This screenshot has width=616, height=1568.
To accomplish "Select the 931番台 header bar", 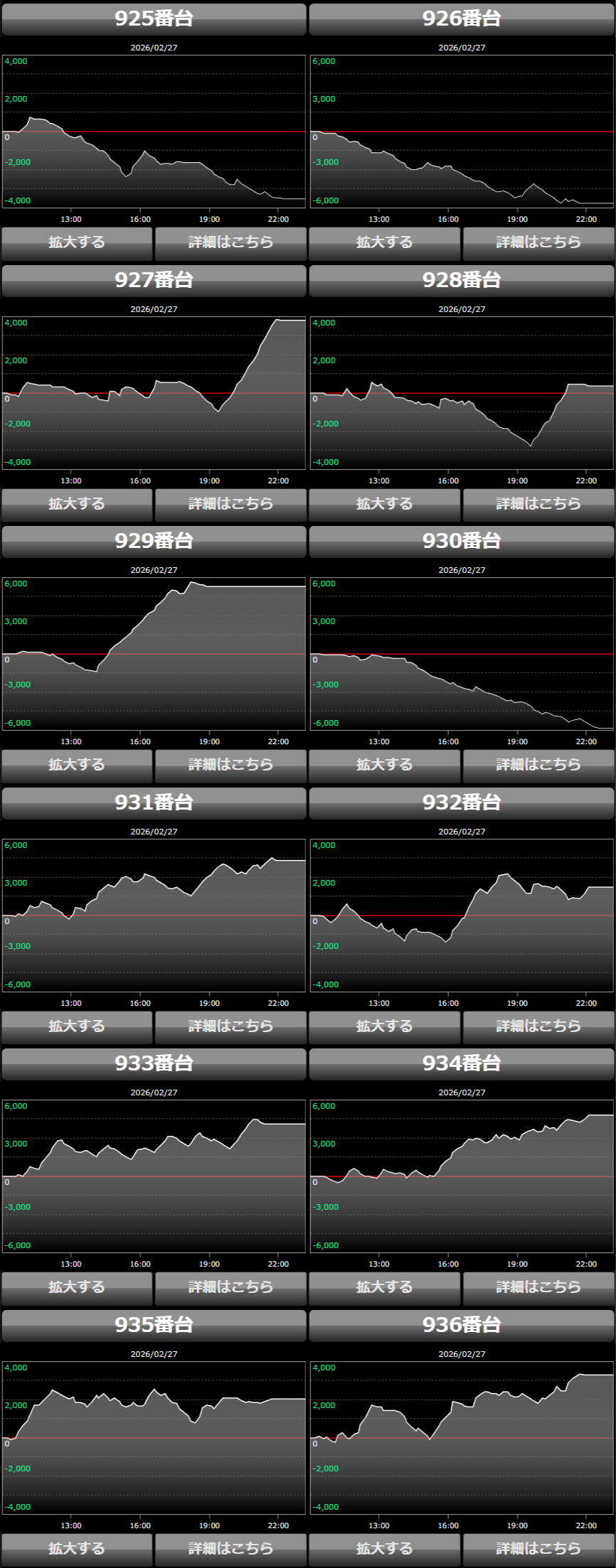I will [154, 802].
